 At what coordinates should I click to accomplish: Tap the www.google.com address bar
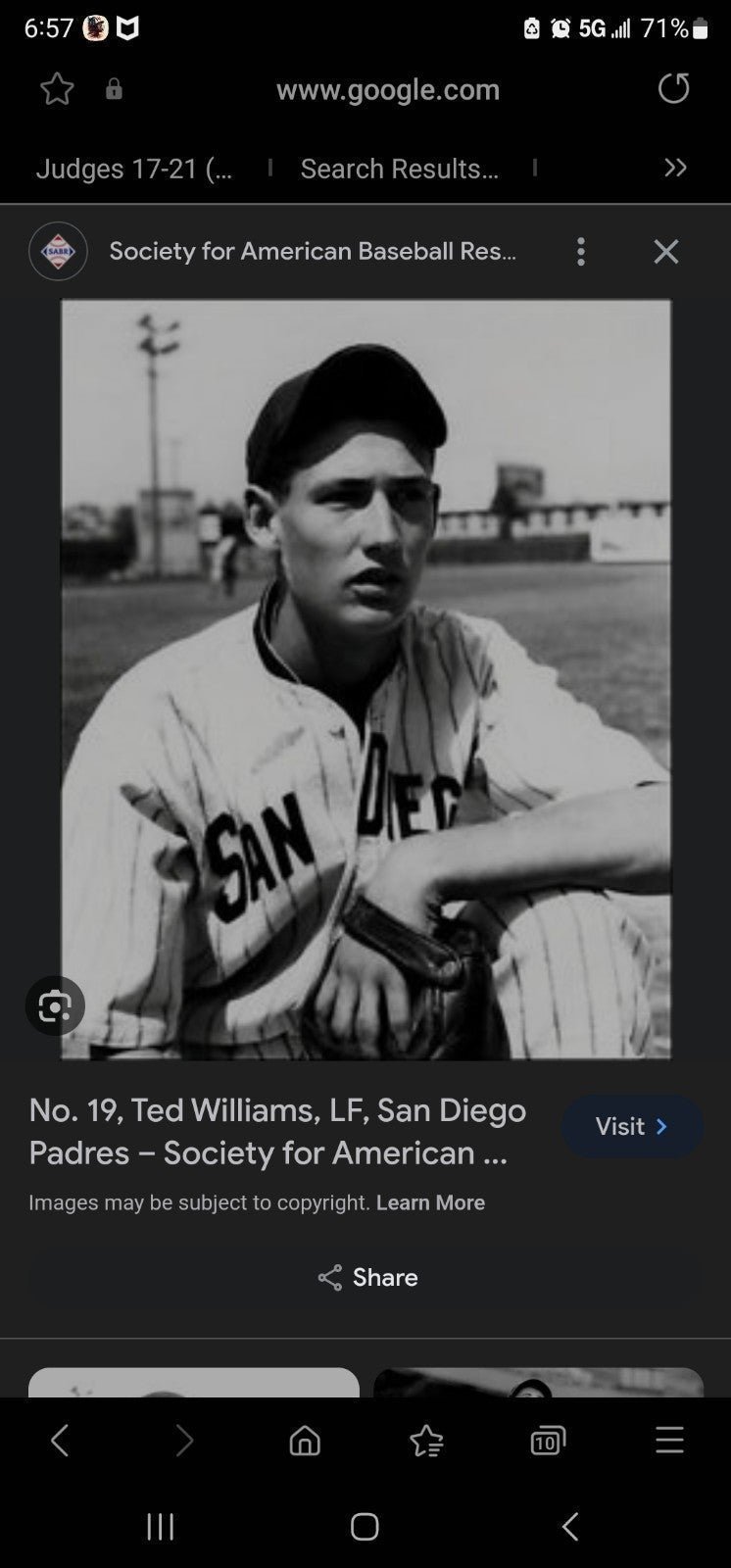(388, 89)
